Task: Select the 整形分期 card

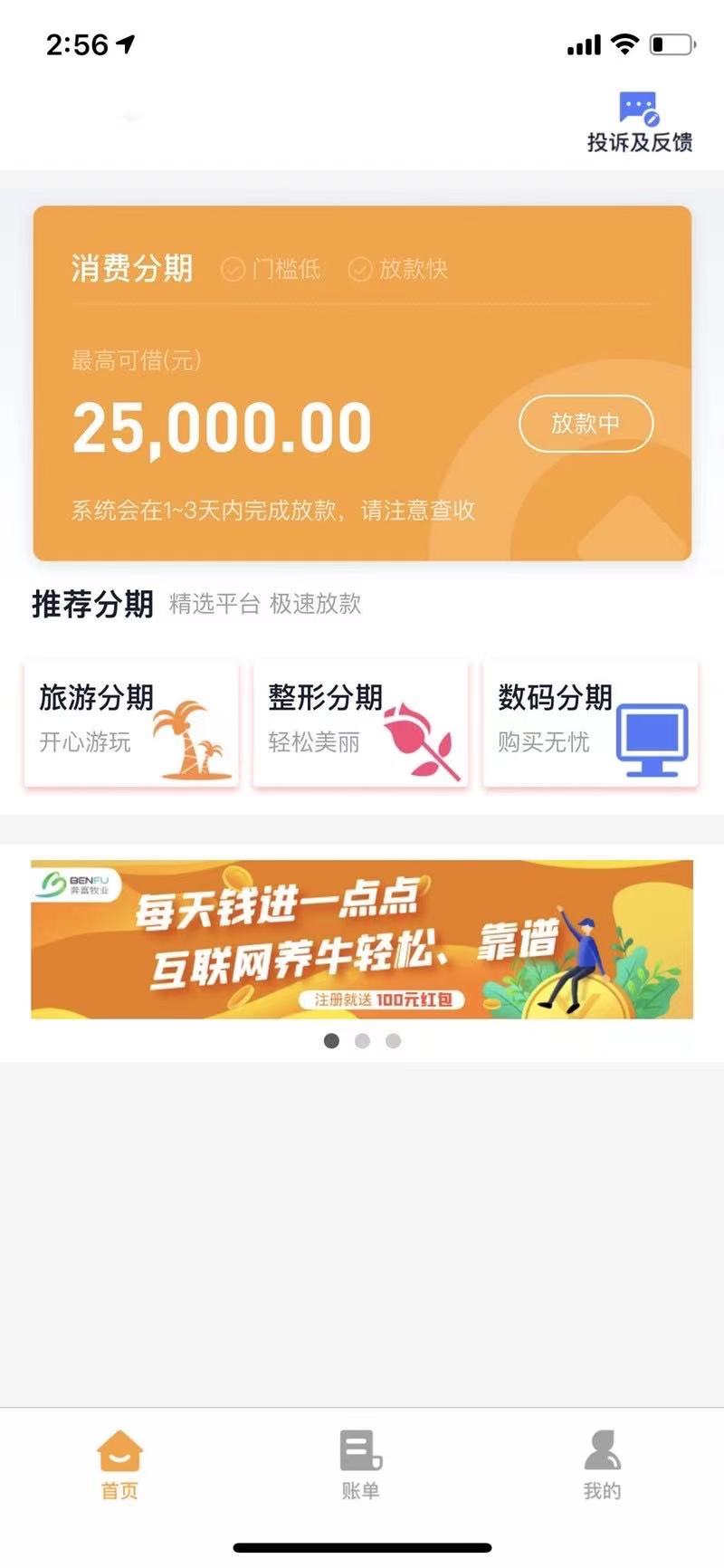Action: (x=361, y=724)
